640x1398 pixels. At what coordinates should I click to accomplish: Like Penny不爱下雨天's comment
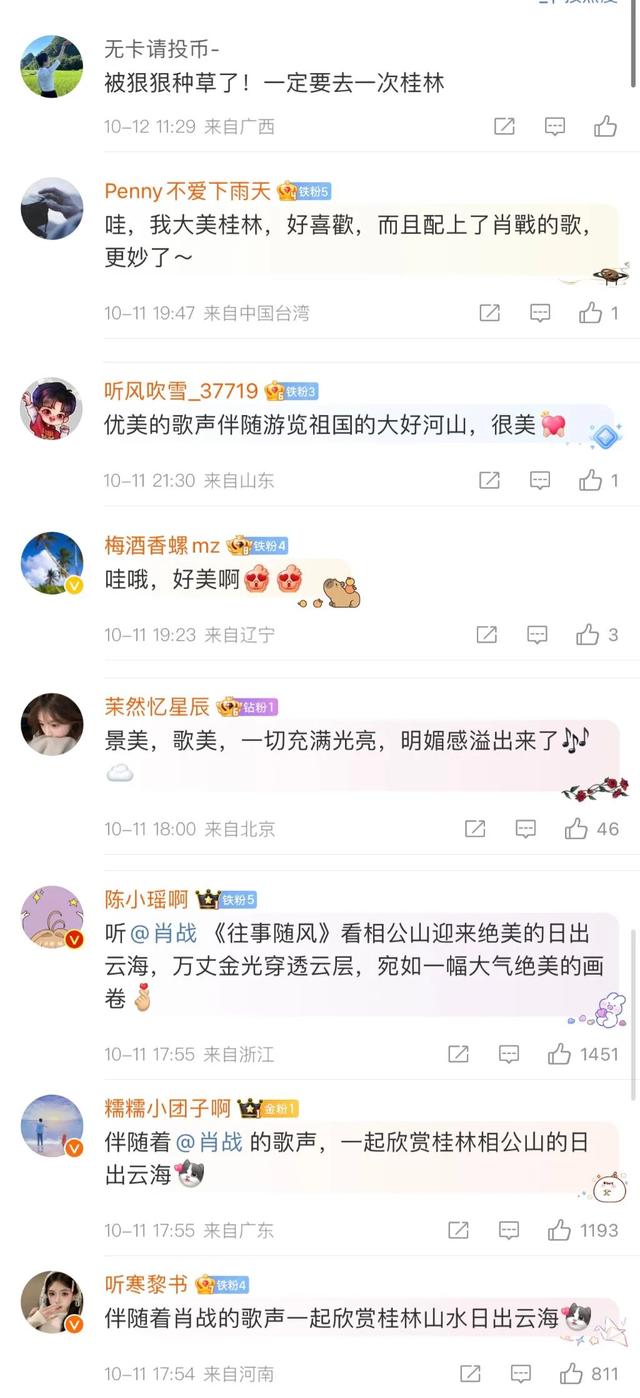pyautogui.click(x=590, y=313)
